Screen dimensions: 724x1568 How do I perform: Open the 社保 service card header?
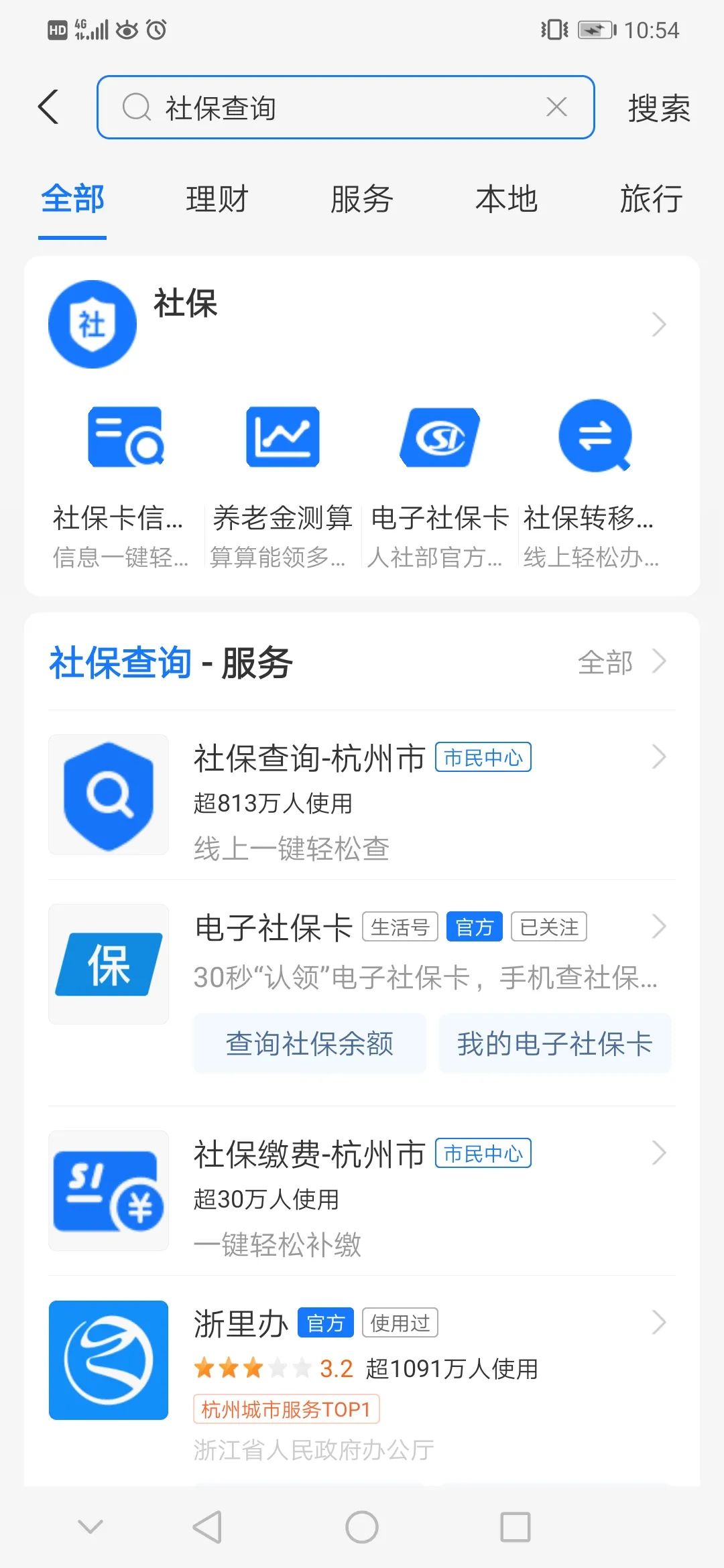pos(362,324)
